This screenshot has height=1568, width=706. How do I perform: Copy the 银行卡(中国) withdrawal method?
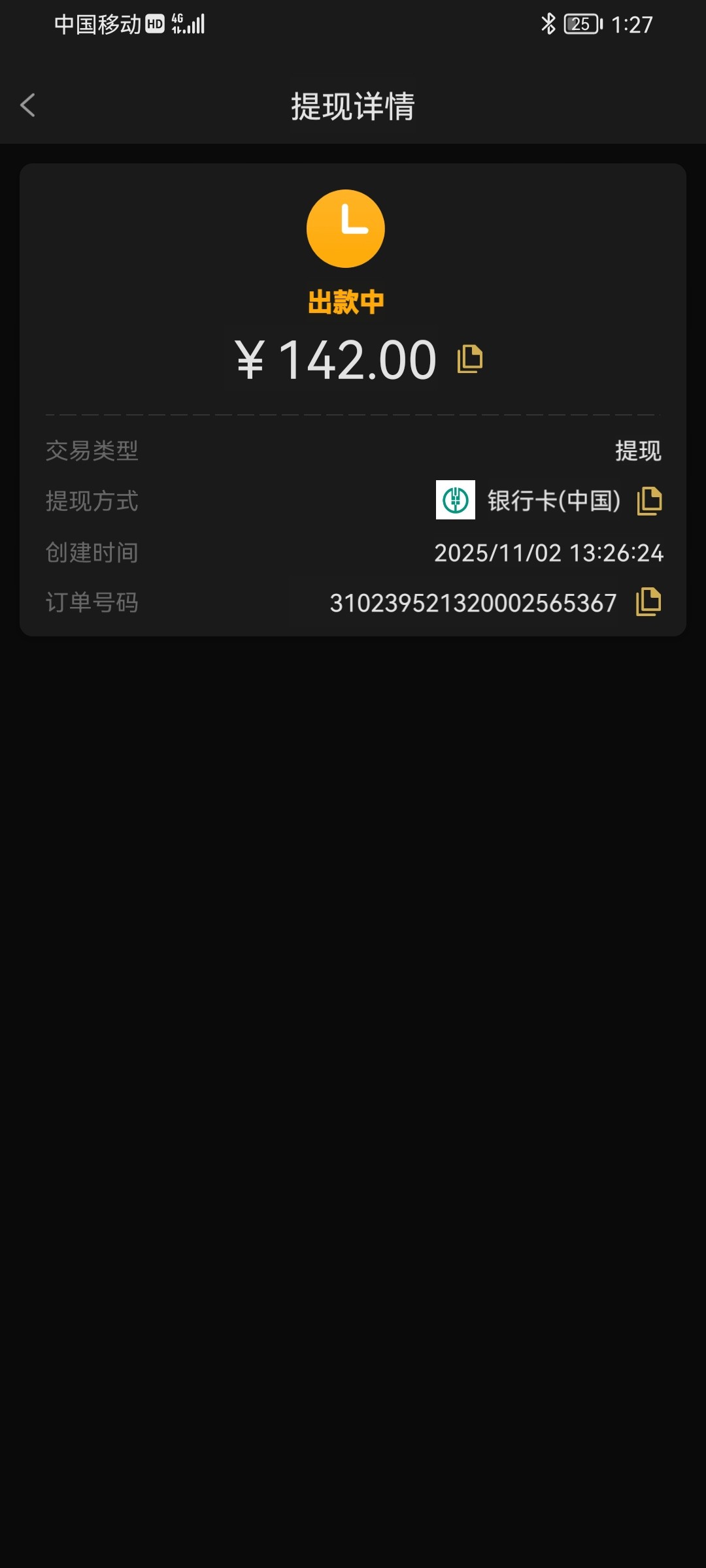coord(649,501)
